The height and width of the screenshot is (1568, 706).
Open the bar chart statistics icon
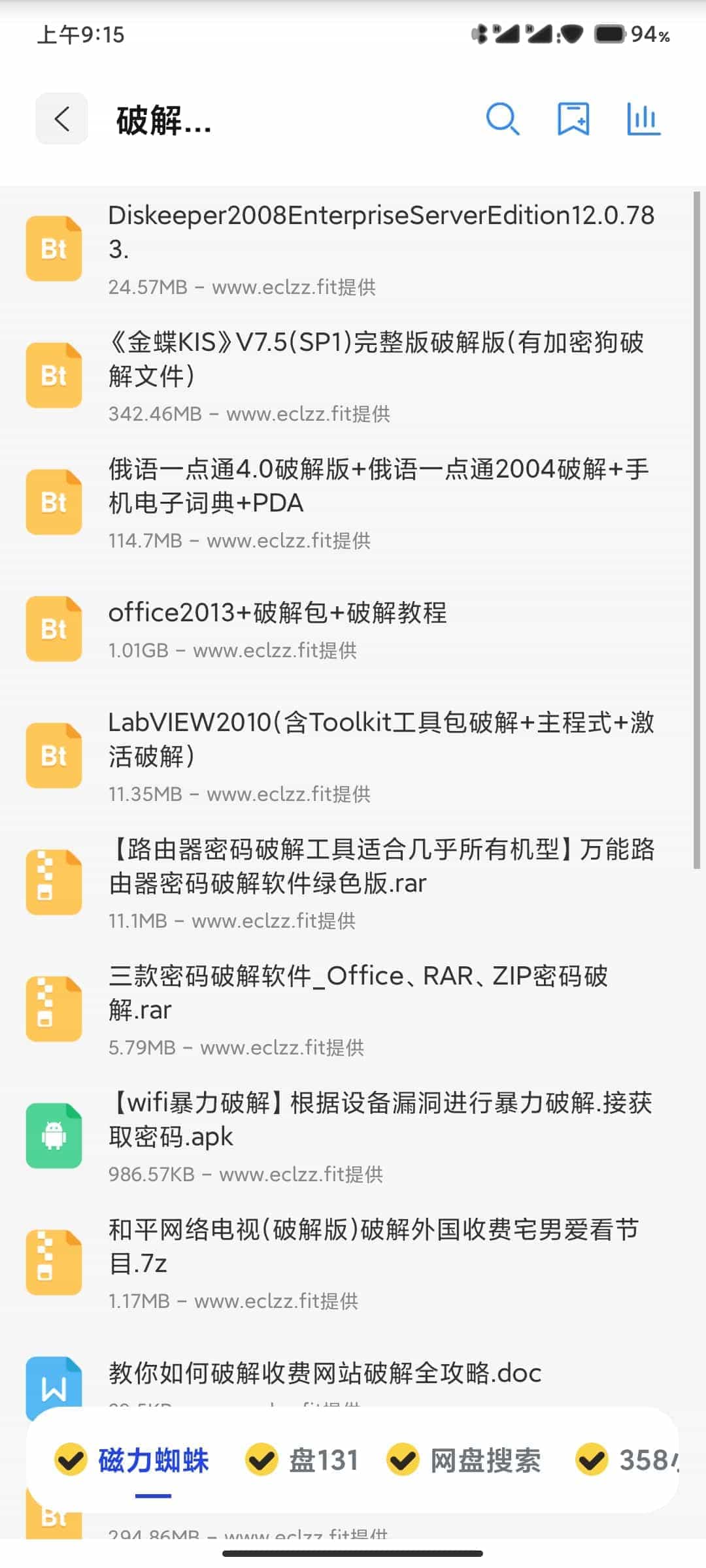644,119
